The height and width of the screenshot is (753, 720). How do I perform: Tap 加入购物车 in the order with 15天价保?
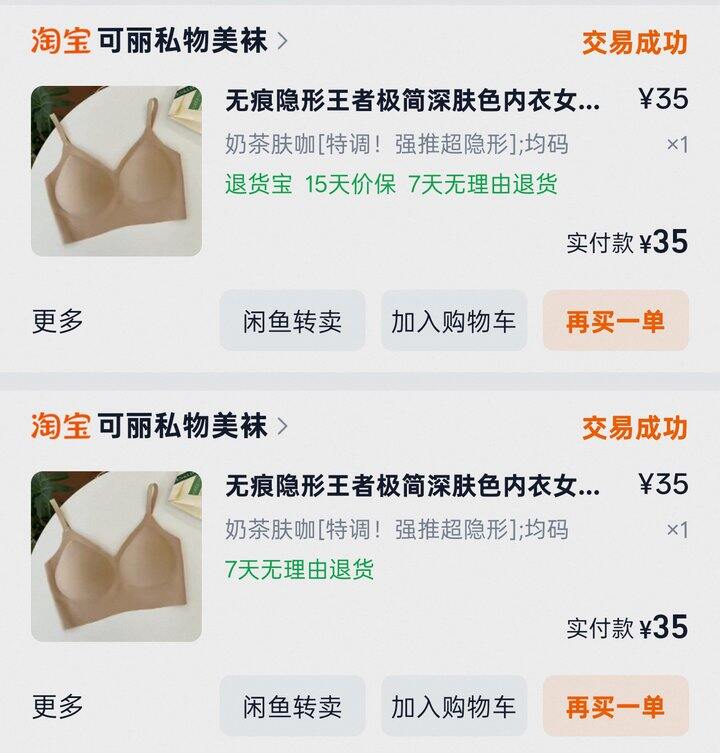click(453, 321)
